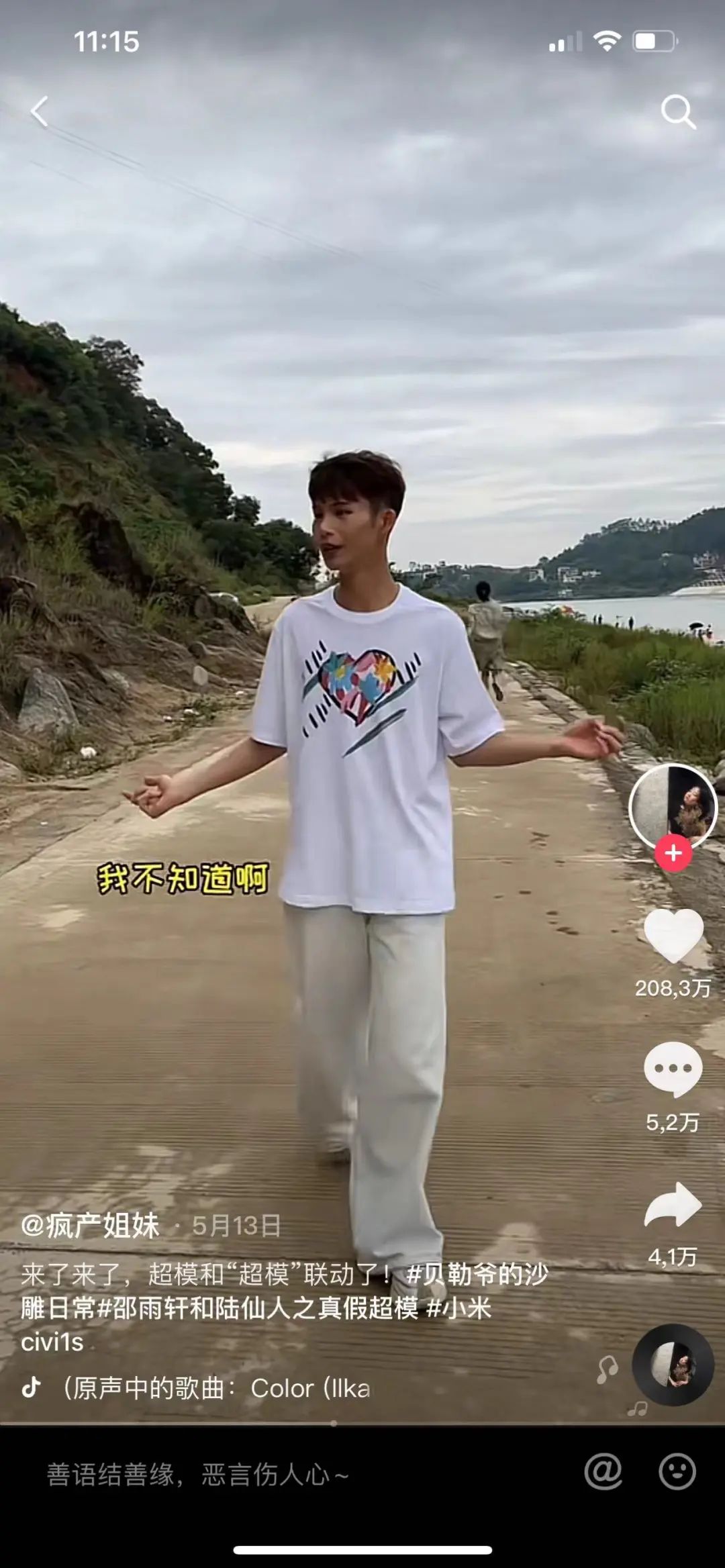Open hashtag #邵雨轩和陆仙人之真假超模
725x1568 pixels.
tap(258, 1308)
